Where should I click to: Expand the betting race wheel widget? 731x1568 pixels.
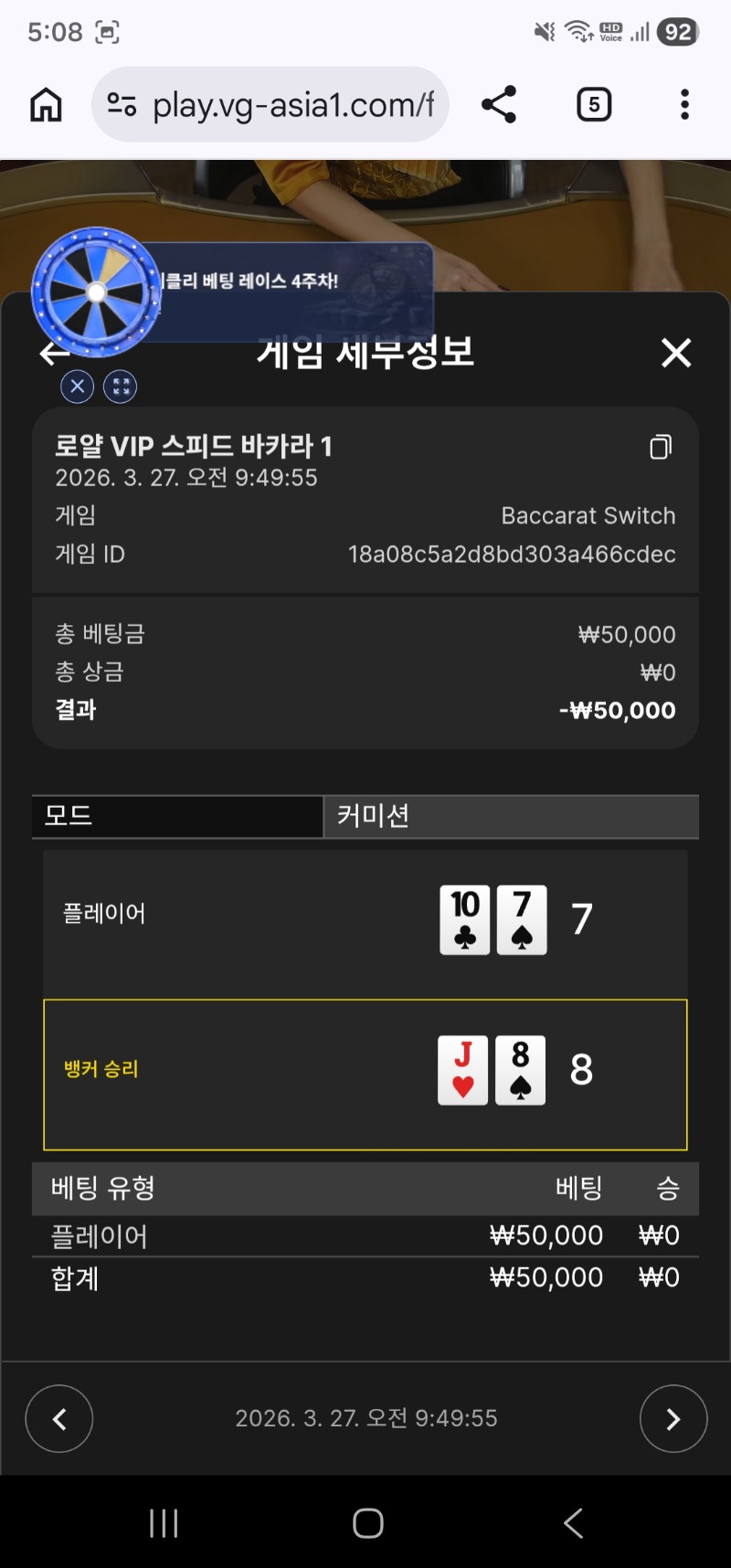pyautogui.click(x=121, y=387)
